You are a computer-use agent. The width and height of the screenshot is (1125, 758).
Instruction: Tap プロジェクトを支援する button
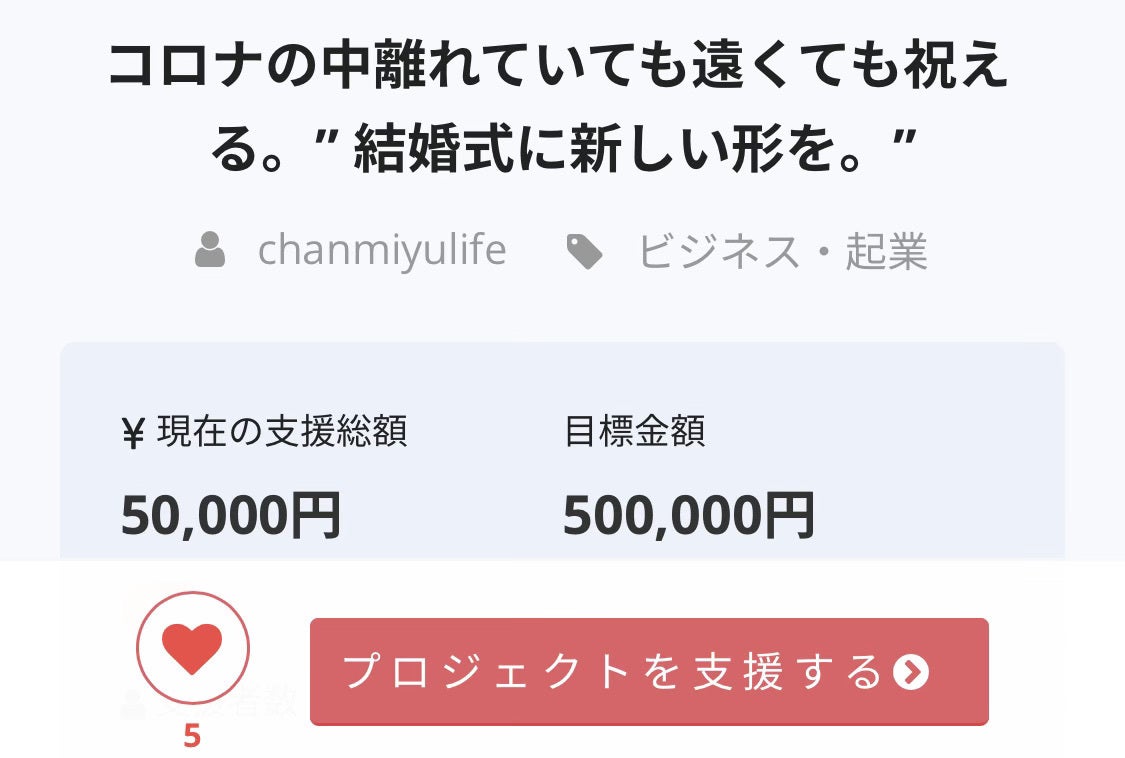point(648,671)
